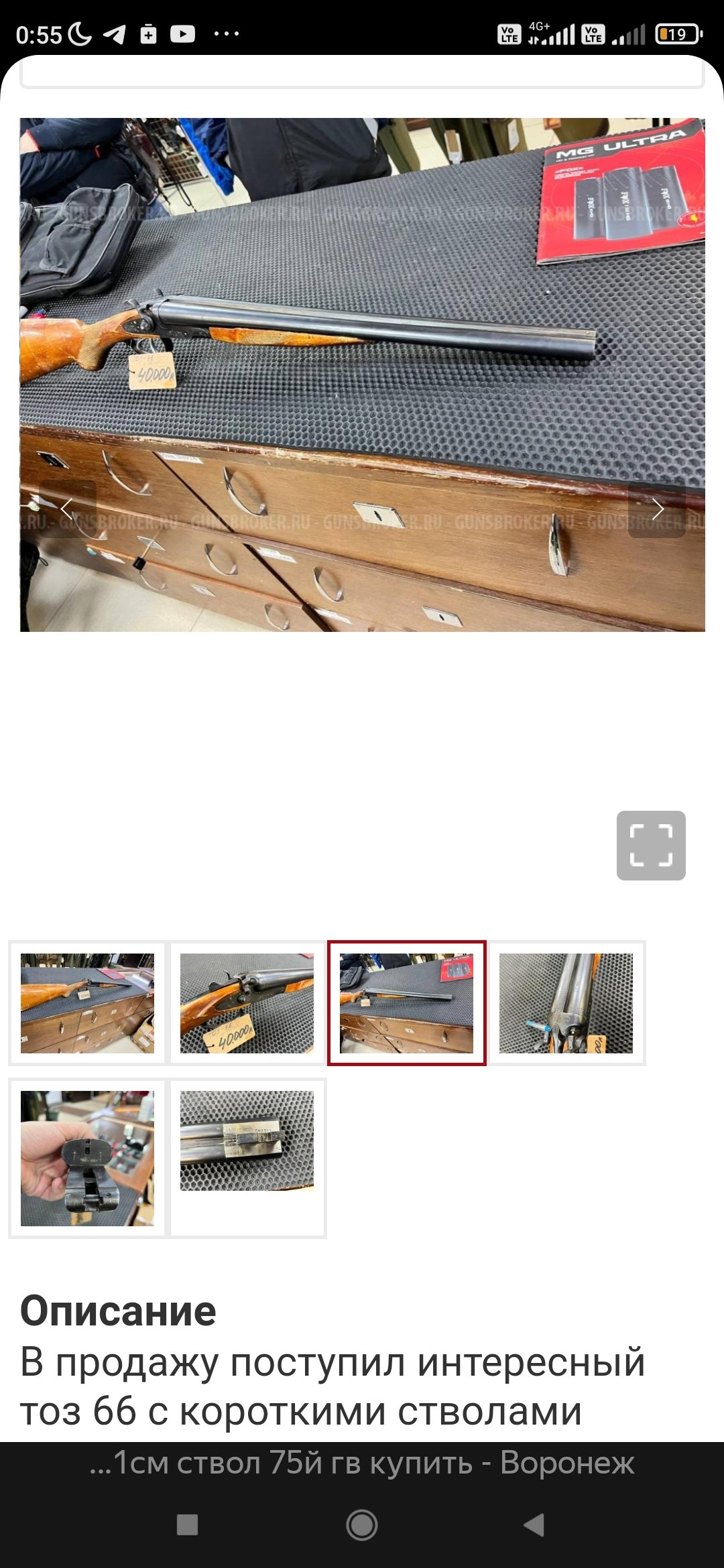Go back with the system back button
Viewport: 724px width, 1568px height.
click(534, 1524)
